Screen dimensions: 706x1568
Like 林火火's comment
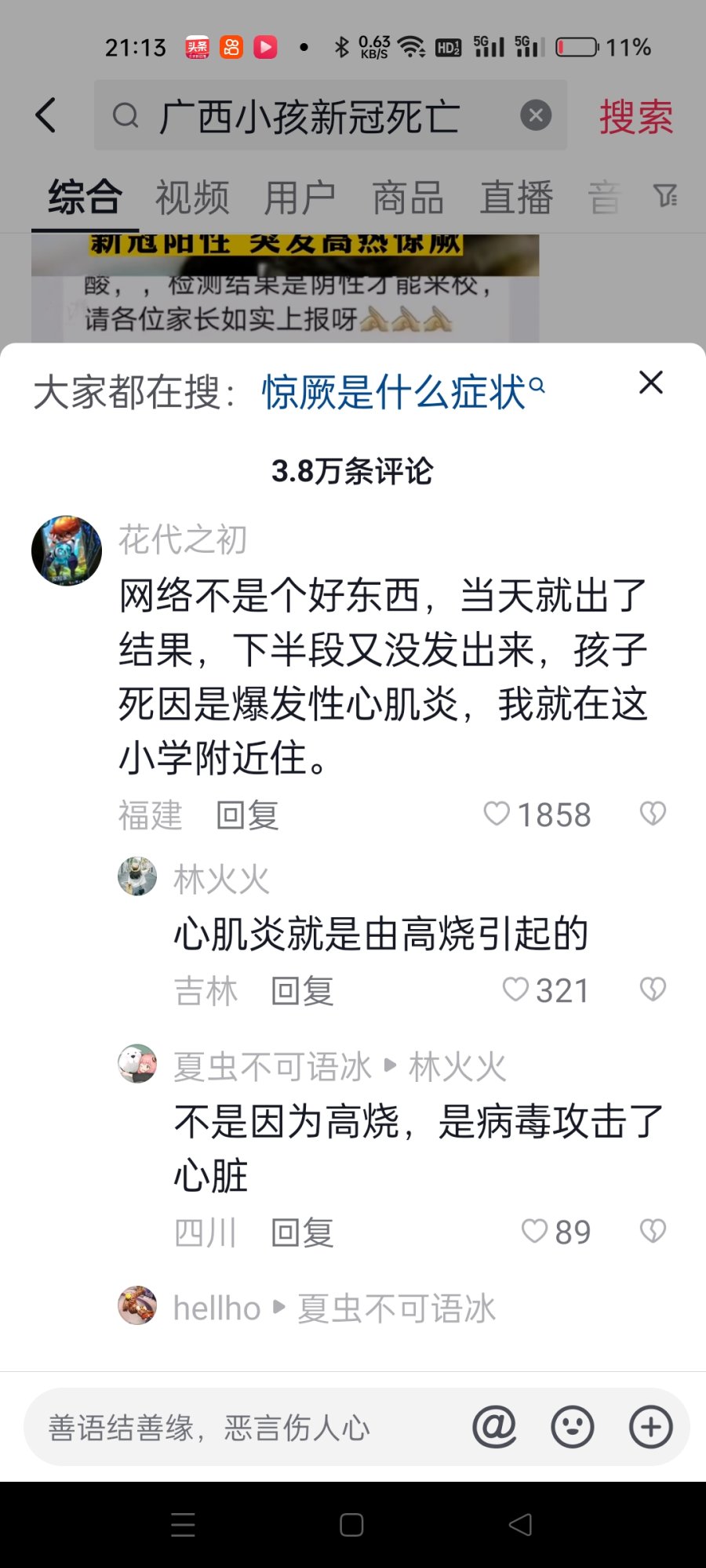[516, 989]
